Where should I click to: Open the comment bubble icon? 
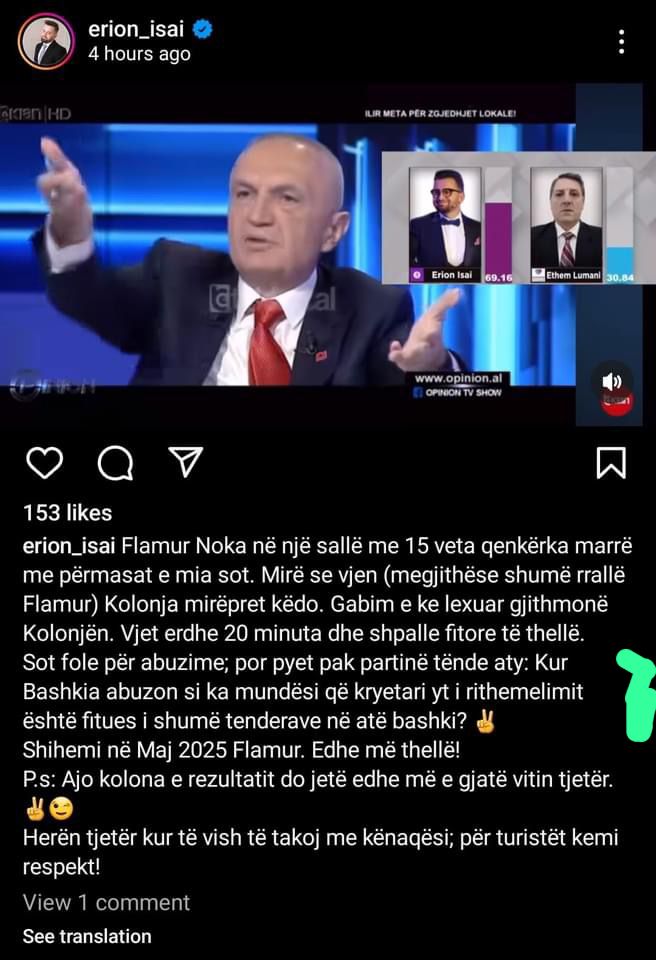coord(115,462)
